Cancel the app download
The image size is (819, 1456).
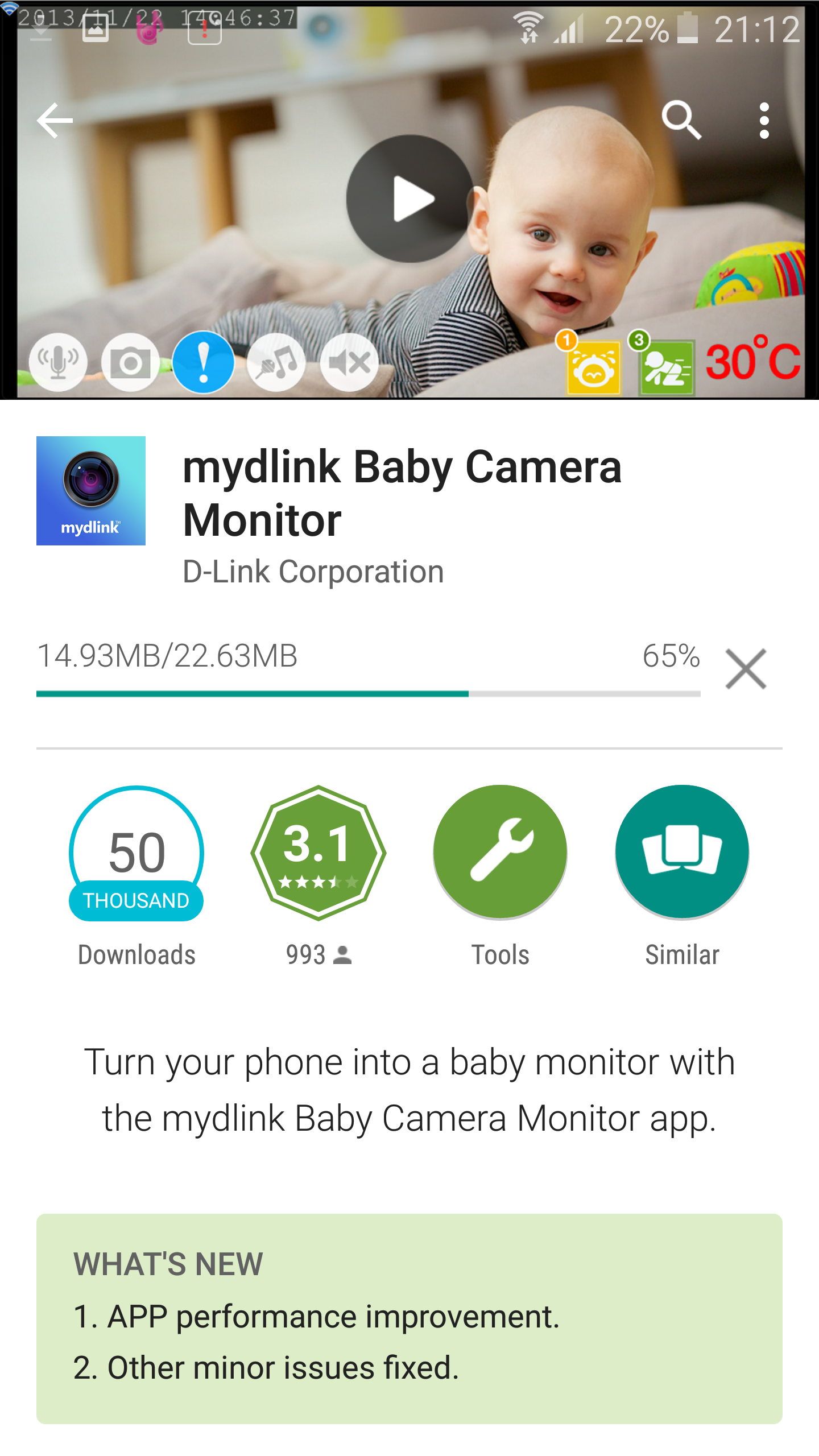[746, 669]
